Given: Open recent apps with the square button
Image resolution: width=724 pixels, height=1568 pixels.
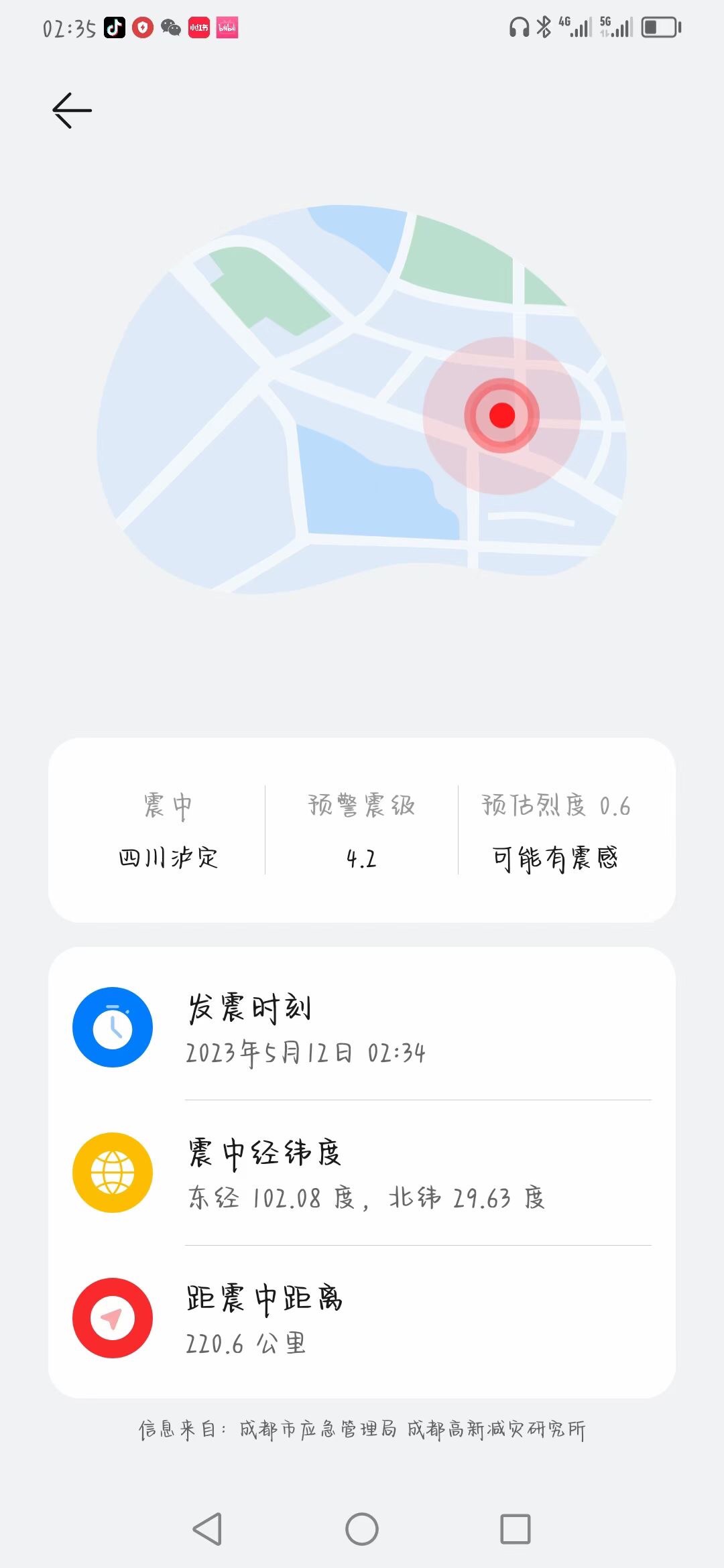Looking at the screenshot, I should coord(516,1529).
